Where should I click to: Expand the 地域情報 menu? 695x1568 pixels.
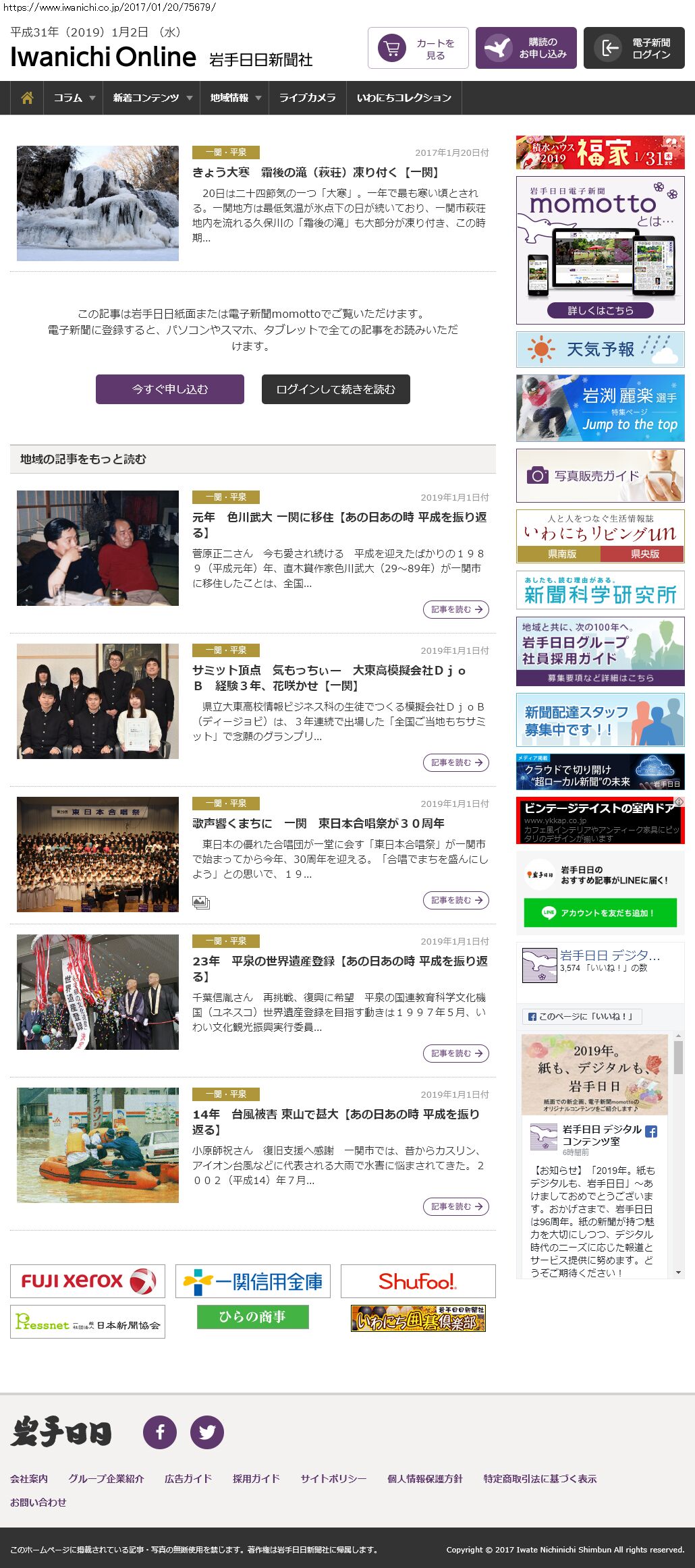235,98
